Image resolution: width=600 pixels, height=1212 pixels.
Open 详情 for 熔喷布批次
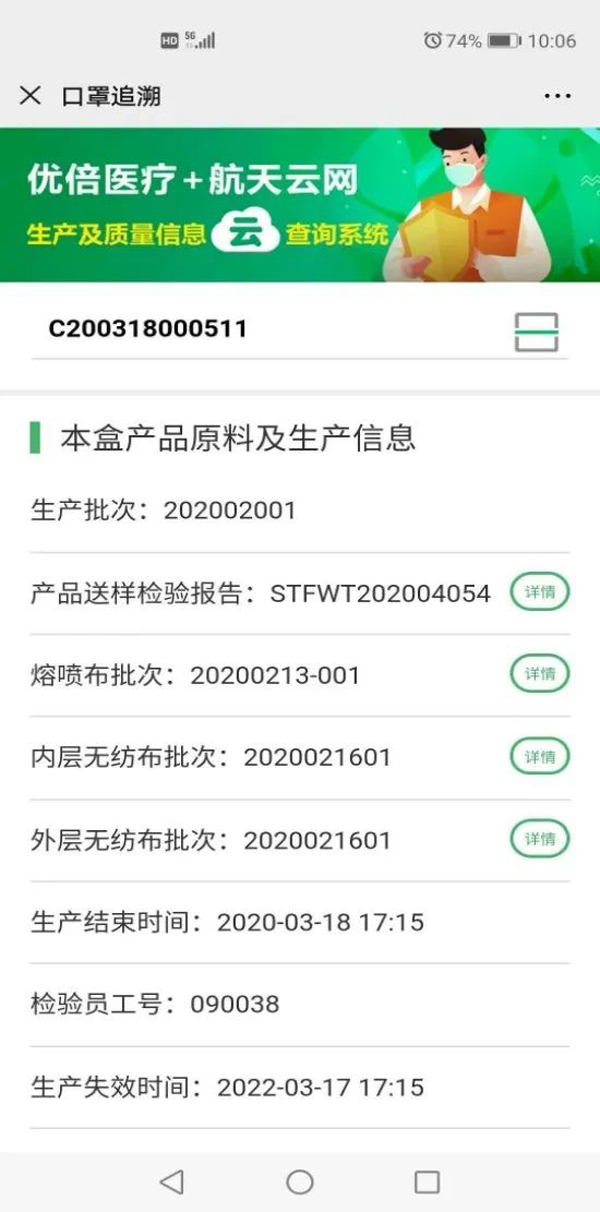point(540,674)
